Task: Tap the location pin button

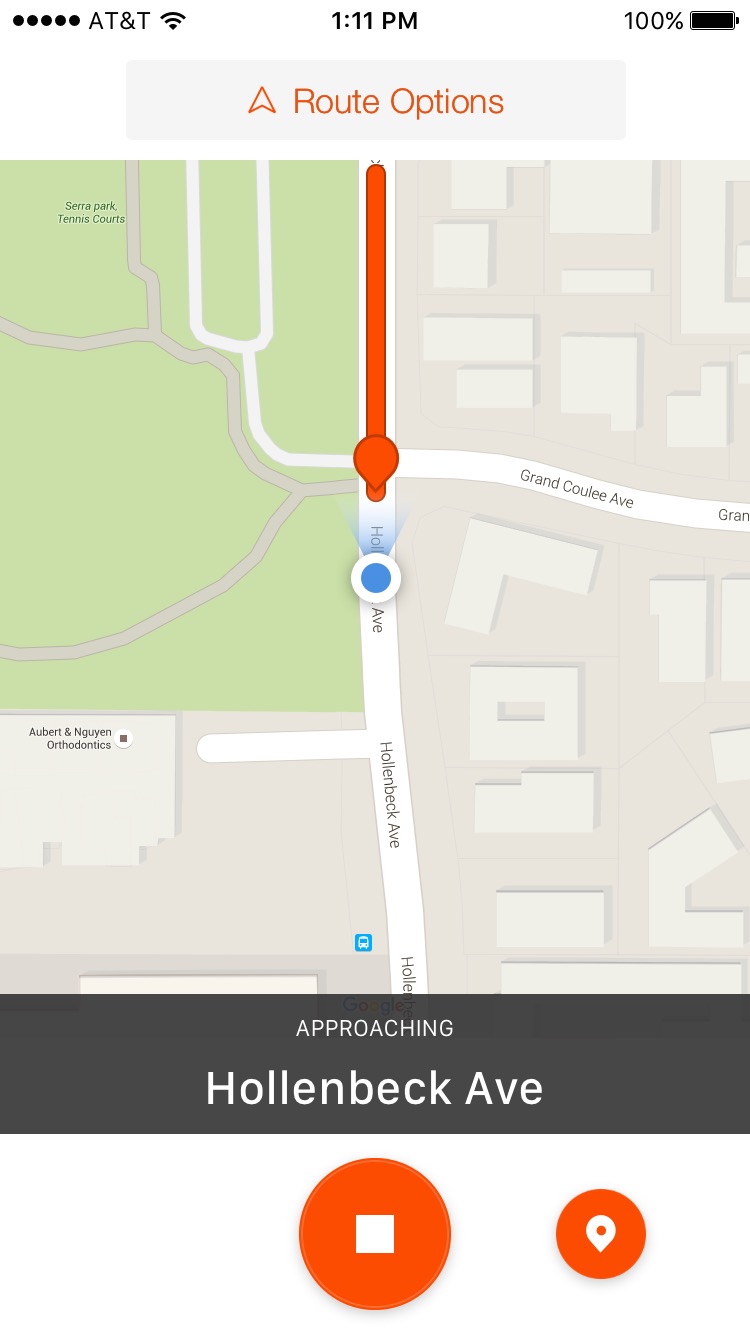Action: click(600, 1233)
